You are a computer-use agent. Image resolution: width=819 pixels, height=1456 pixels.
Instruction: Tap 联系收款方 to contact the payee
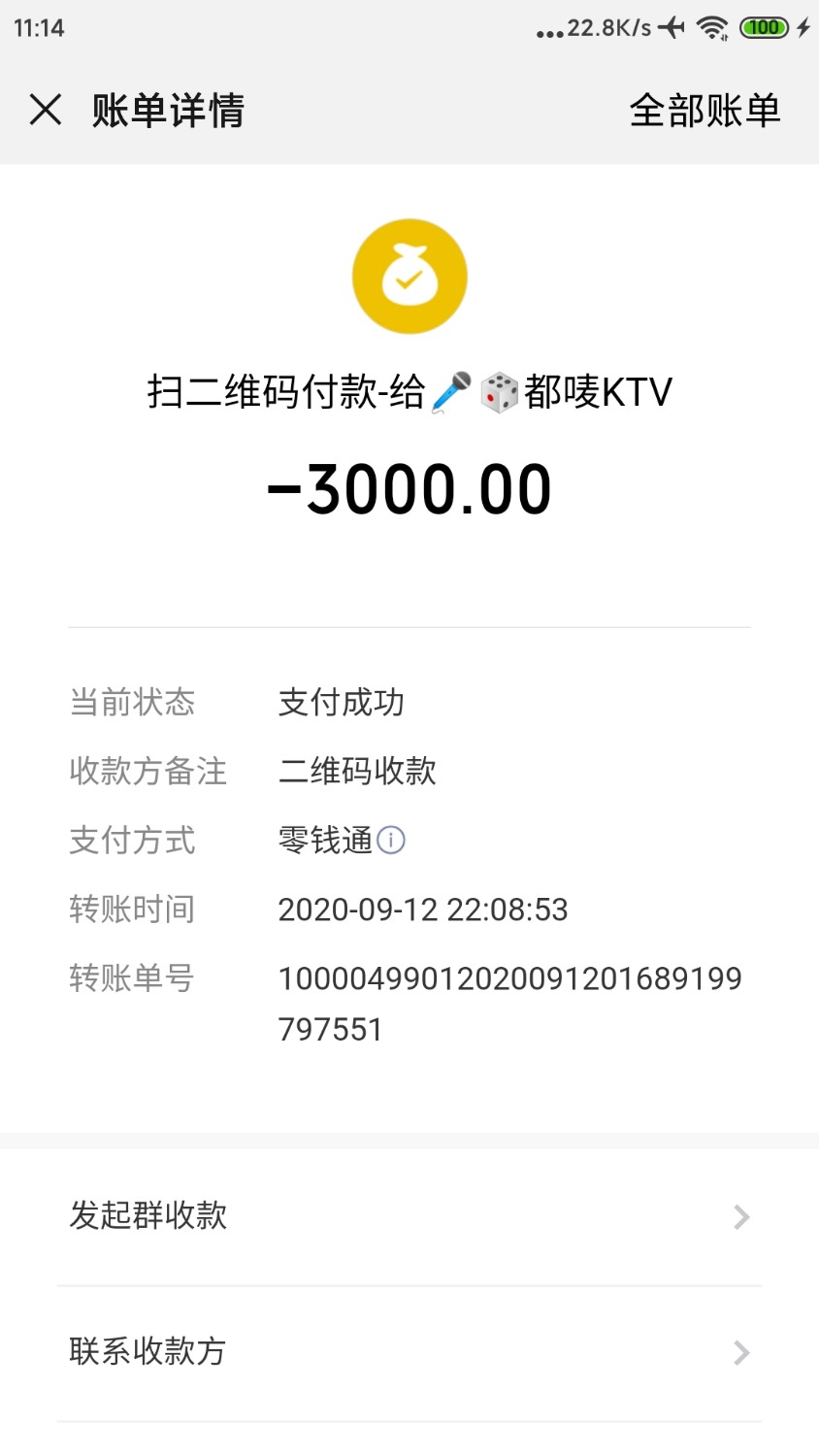(147, 1352)
